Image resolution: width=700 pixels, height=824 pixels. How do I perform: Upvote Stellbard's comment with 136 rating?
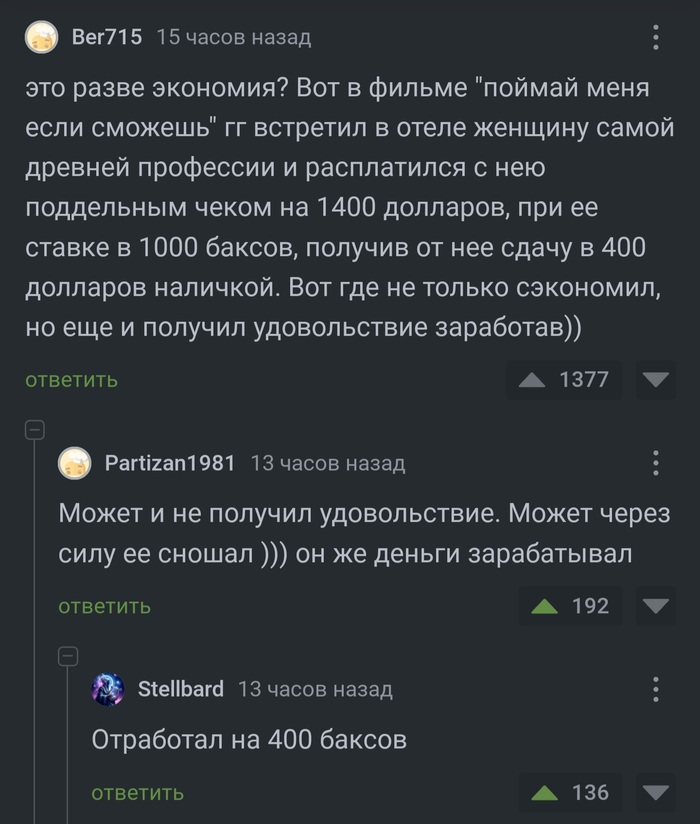tap(545, 793)
